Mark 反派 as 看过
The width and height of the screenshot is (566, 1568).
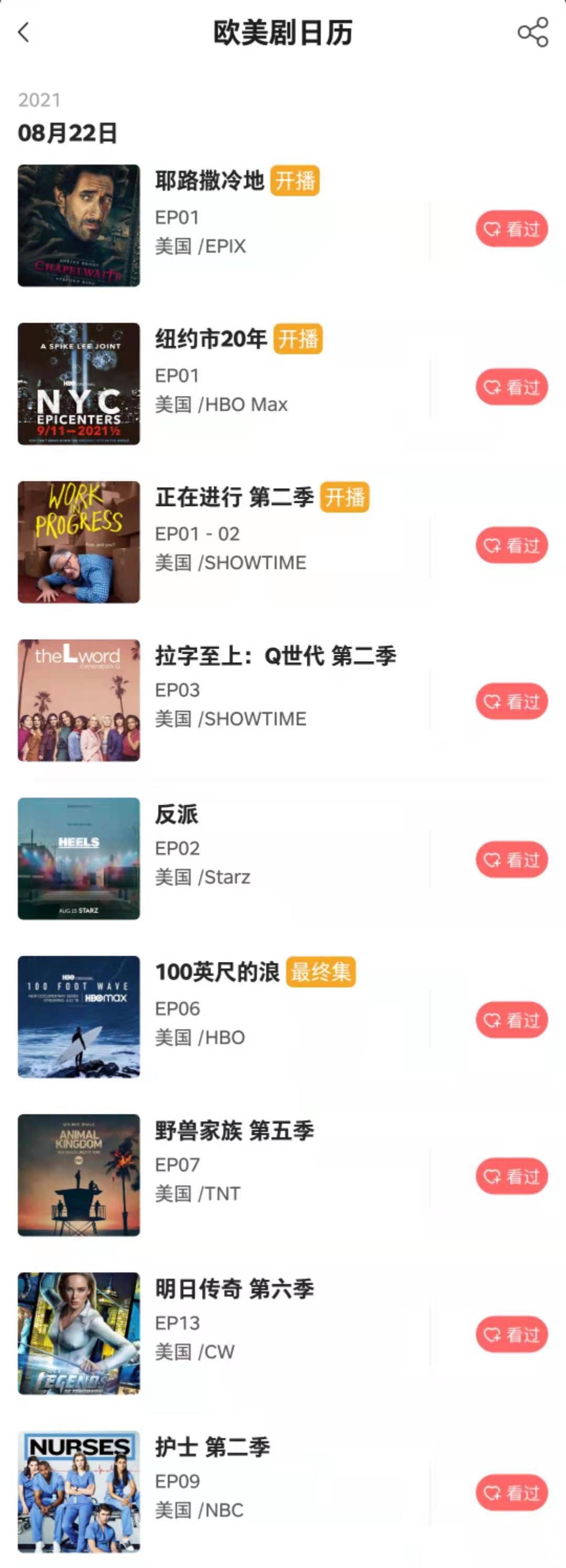click(511, 860)
